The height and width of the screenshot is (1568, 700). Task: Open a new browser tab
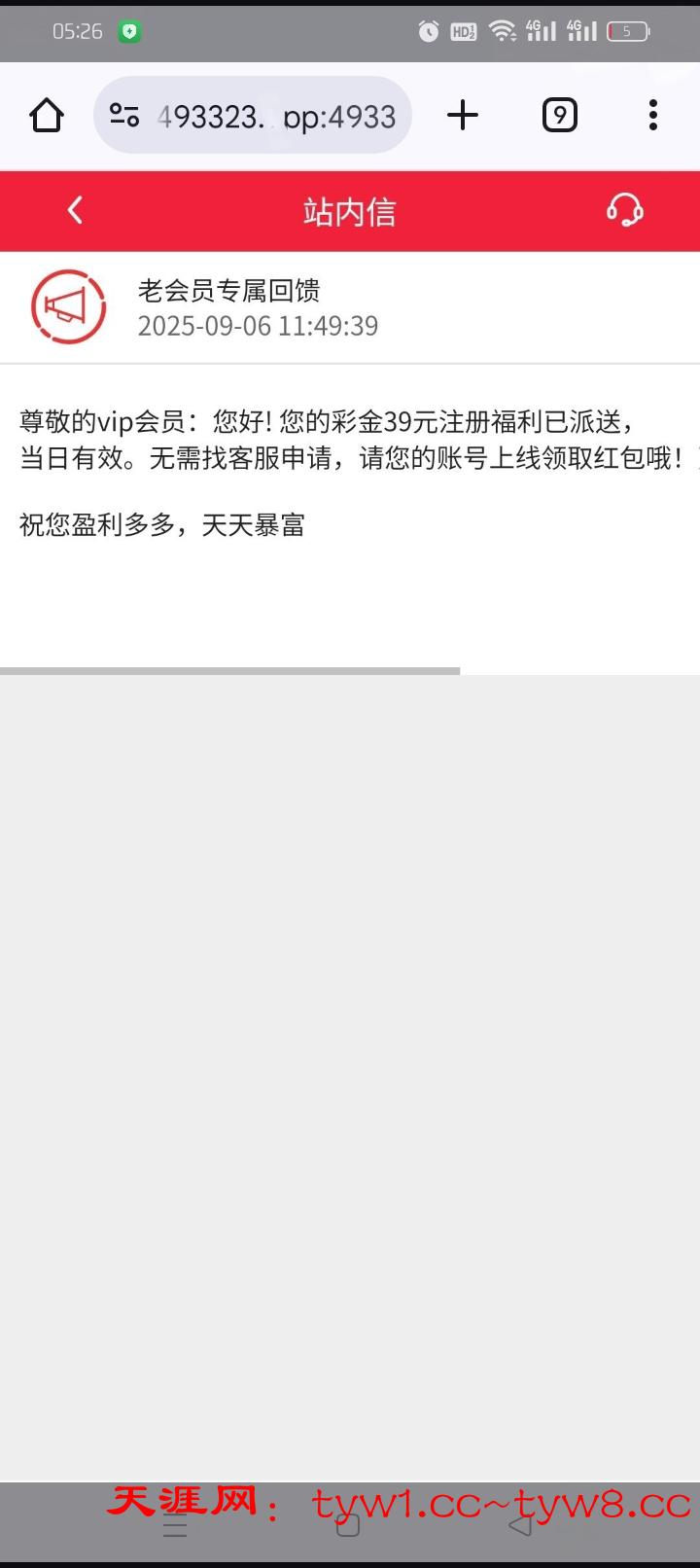463,116
